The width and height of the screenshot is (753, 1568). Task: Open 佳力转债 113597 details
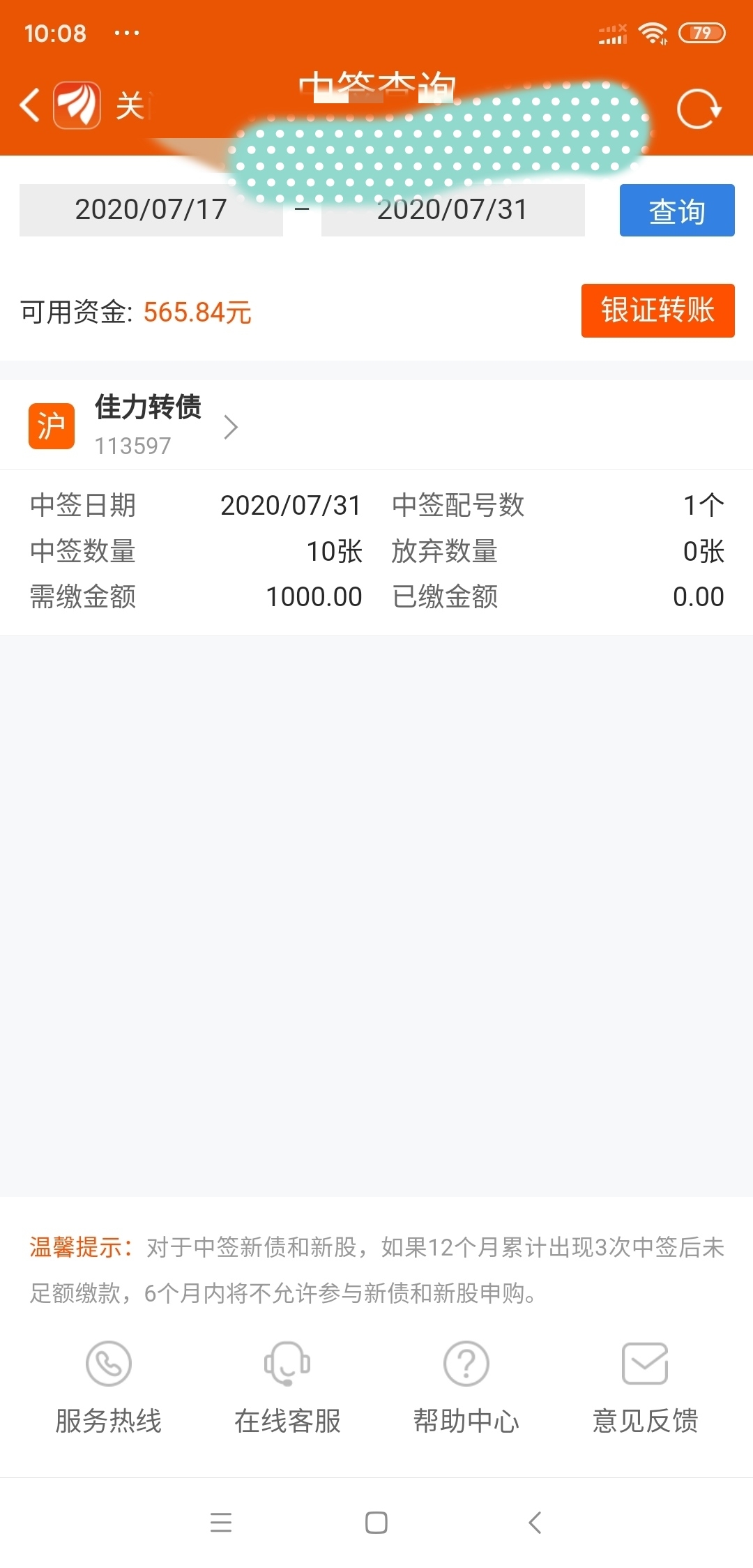pos(376,425)
